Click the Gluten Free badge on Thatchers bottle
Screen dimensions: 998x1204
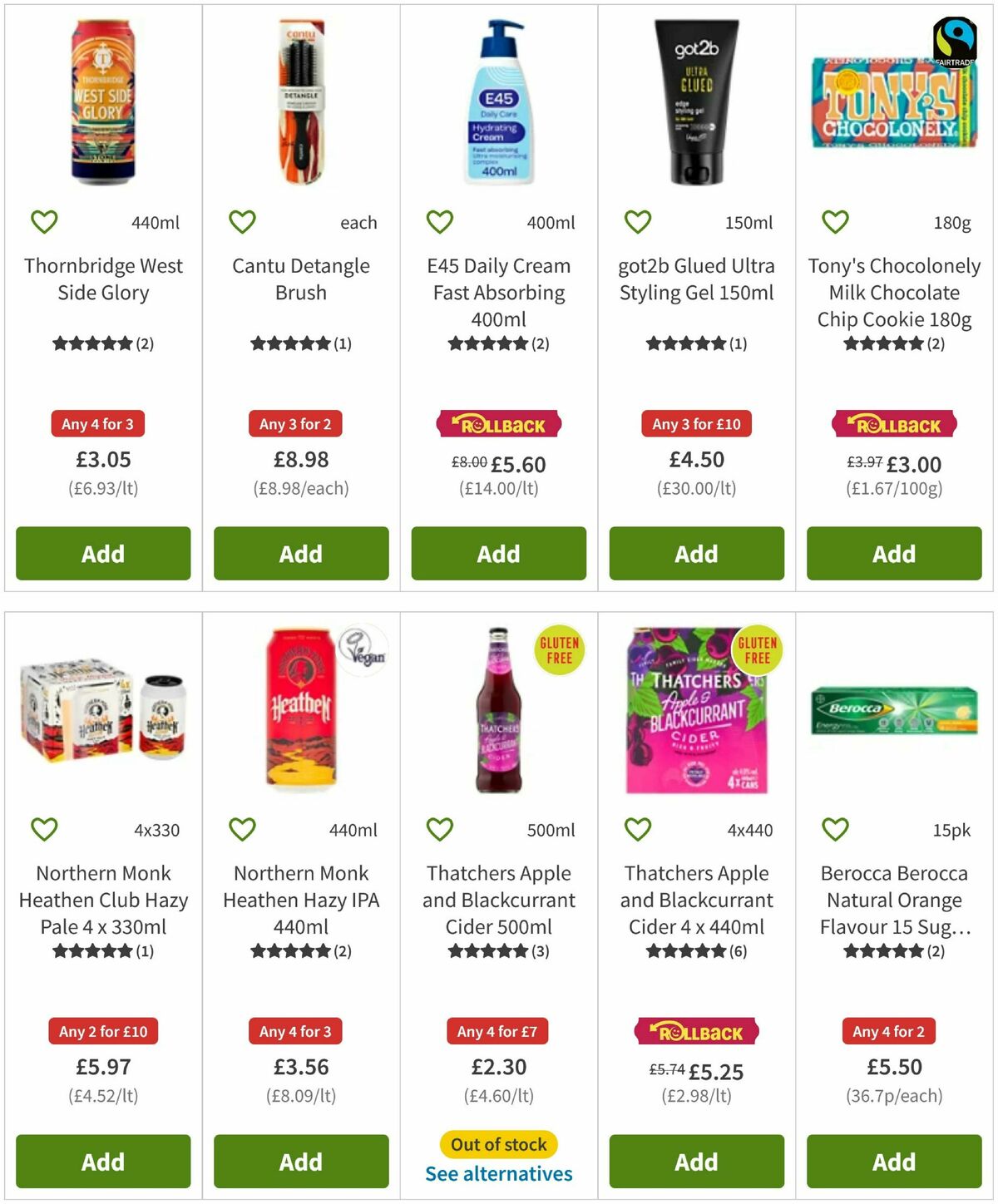click(x=561, y=650)
